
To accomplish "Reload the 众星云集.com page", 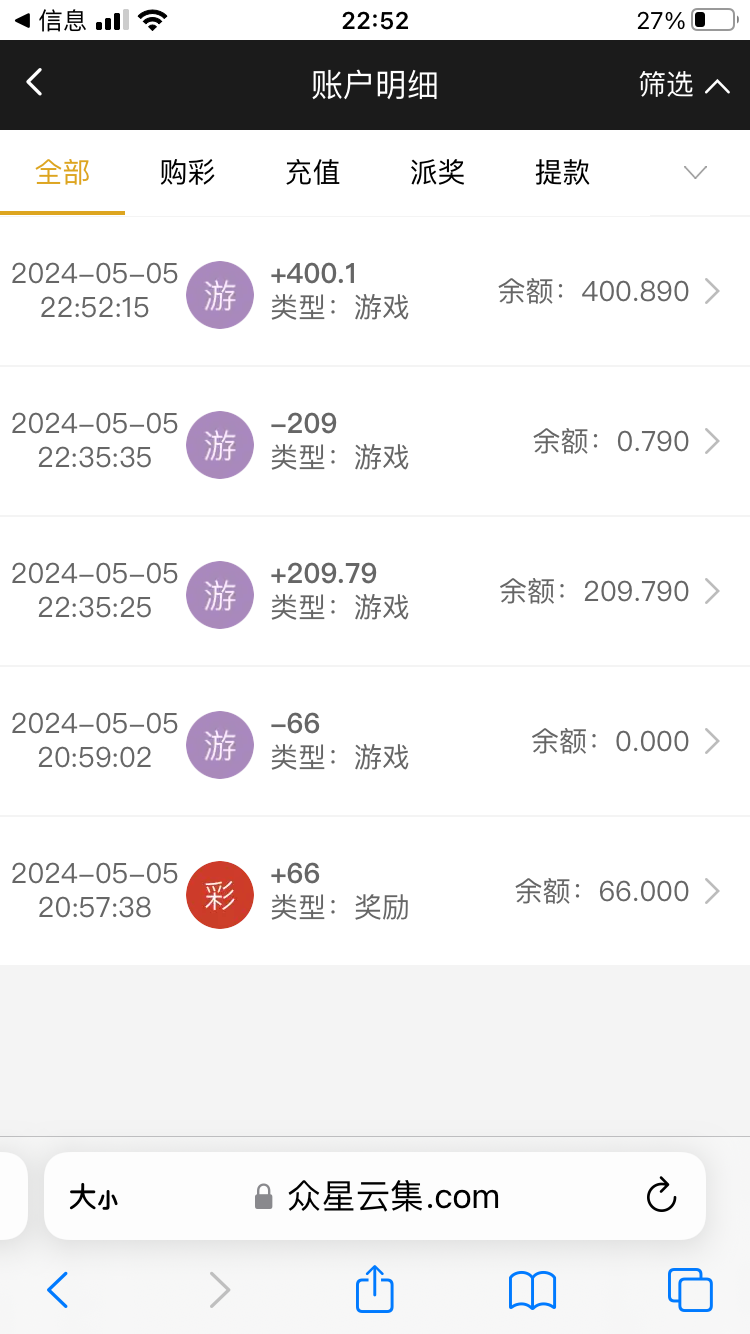I will pyautogui.click(x=661, y=1196).
